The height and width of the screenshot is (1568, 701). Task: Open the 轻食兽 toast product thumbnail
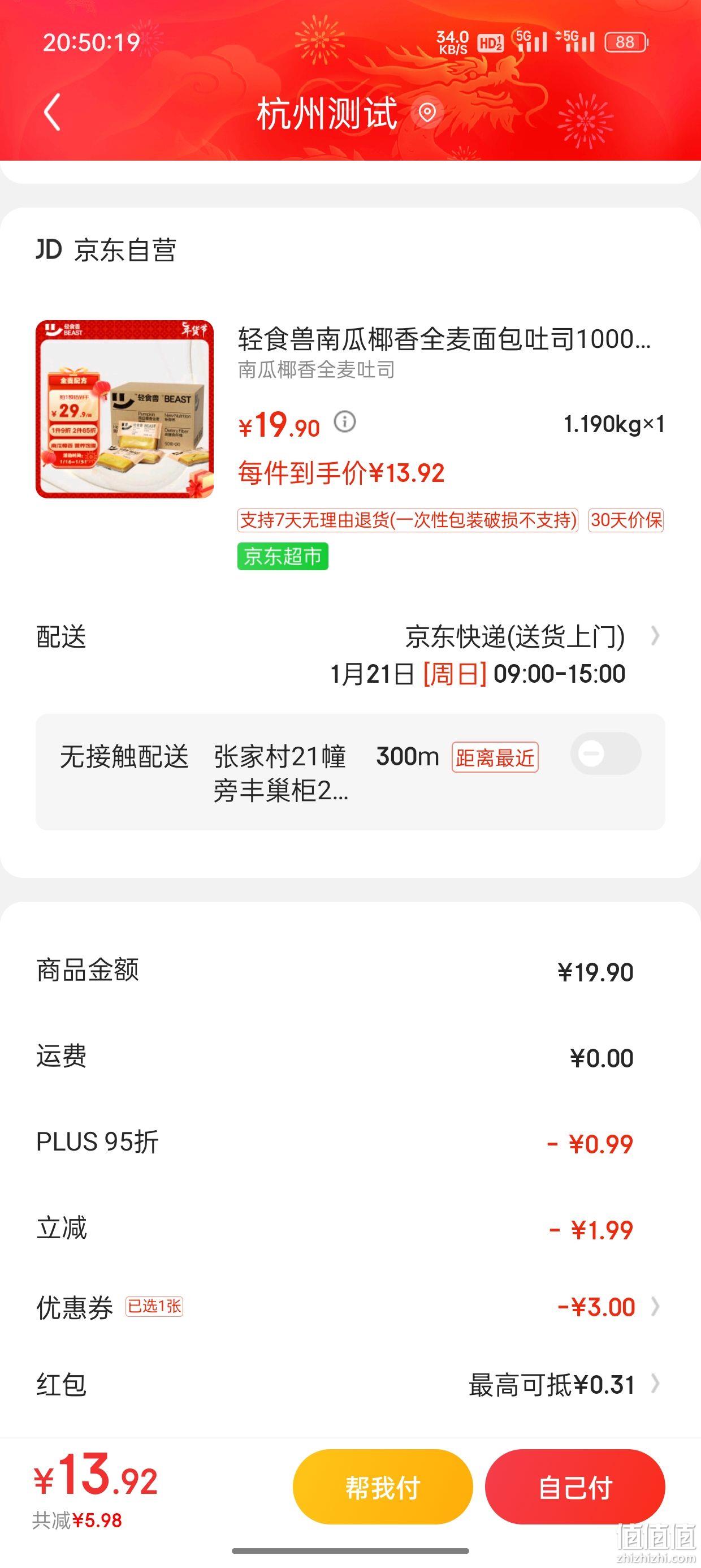(x=125, y=409)
